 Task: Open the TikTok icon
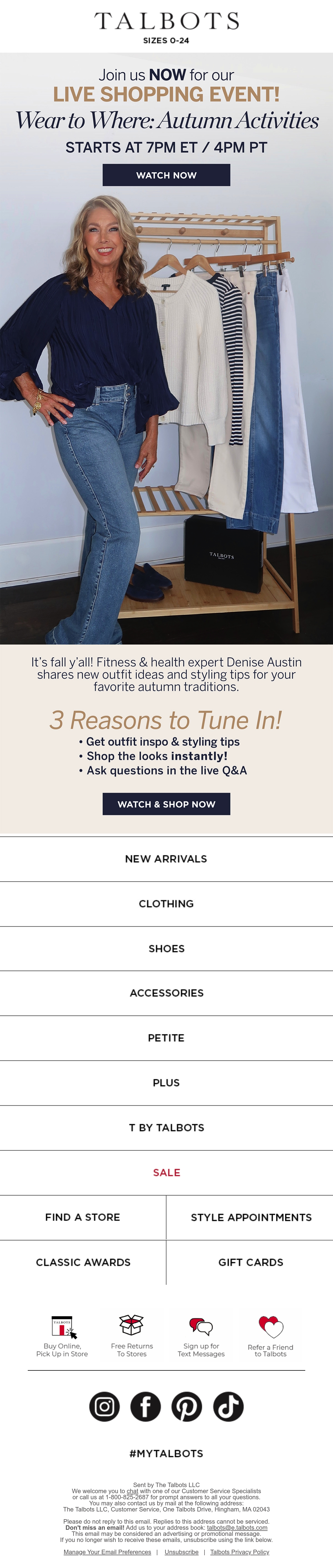click(x=228, y=1407)
